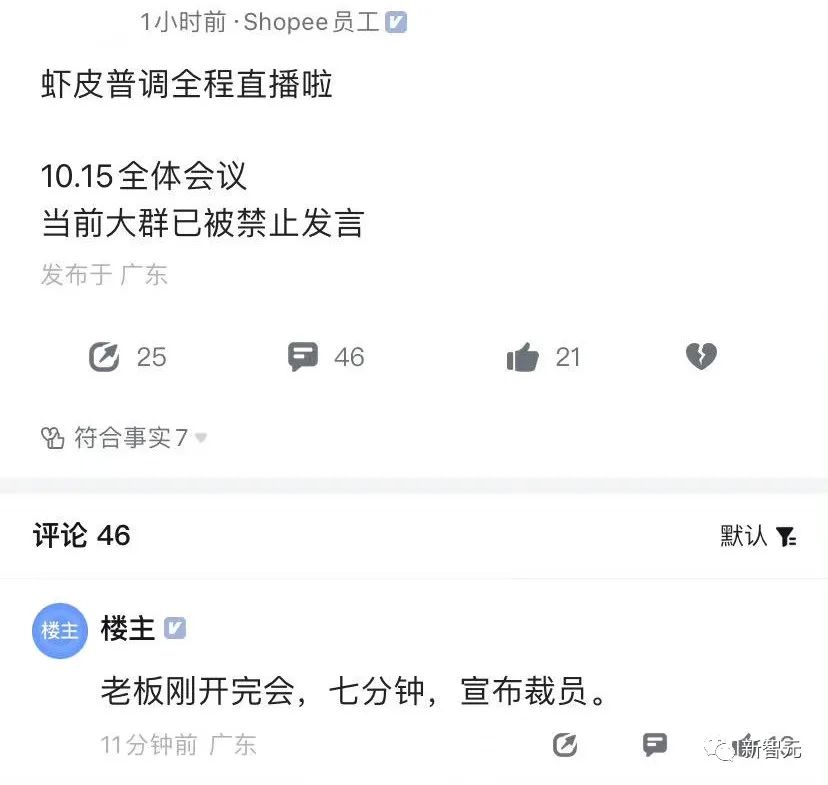Share the 楼主 comment about 裁员
This screenshot has height=785, width=828.
[x=565, y=745]
